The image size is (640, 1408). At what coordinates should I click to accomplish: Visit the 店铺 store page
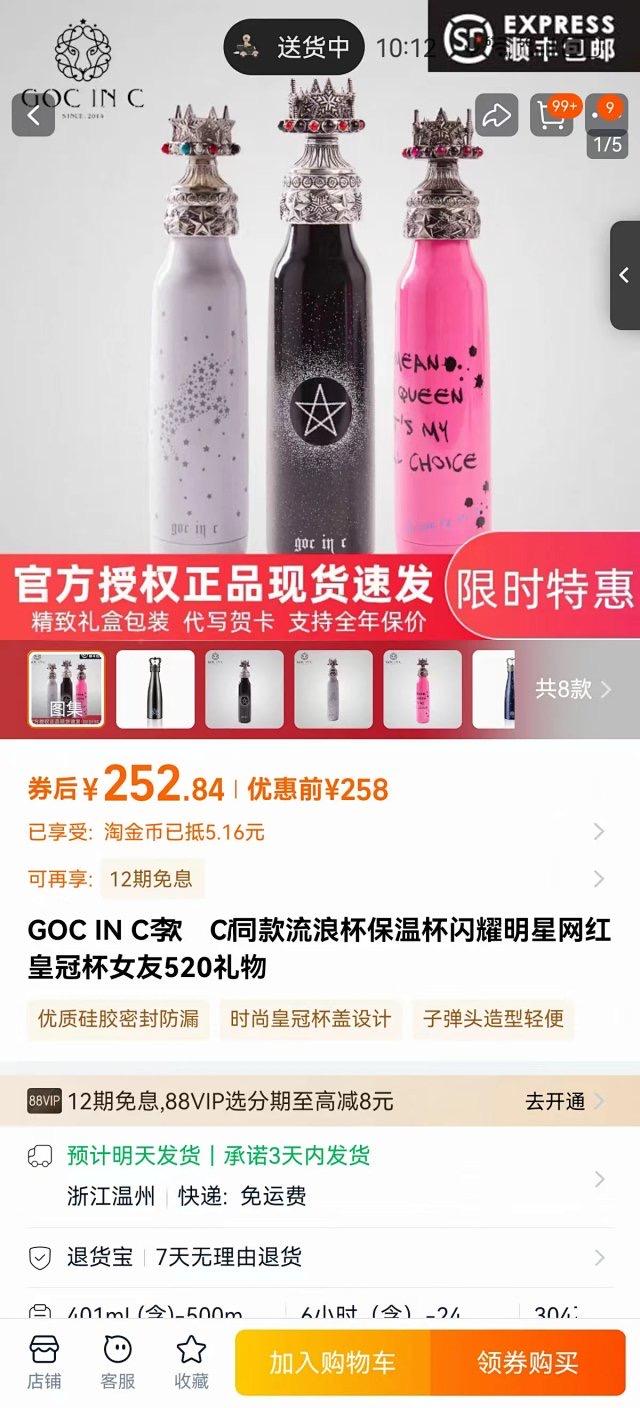pos(44,1362)
